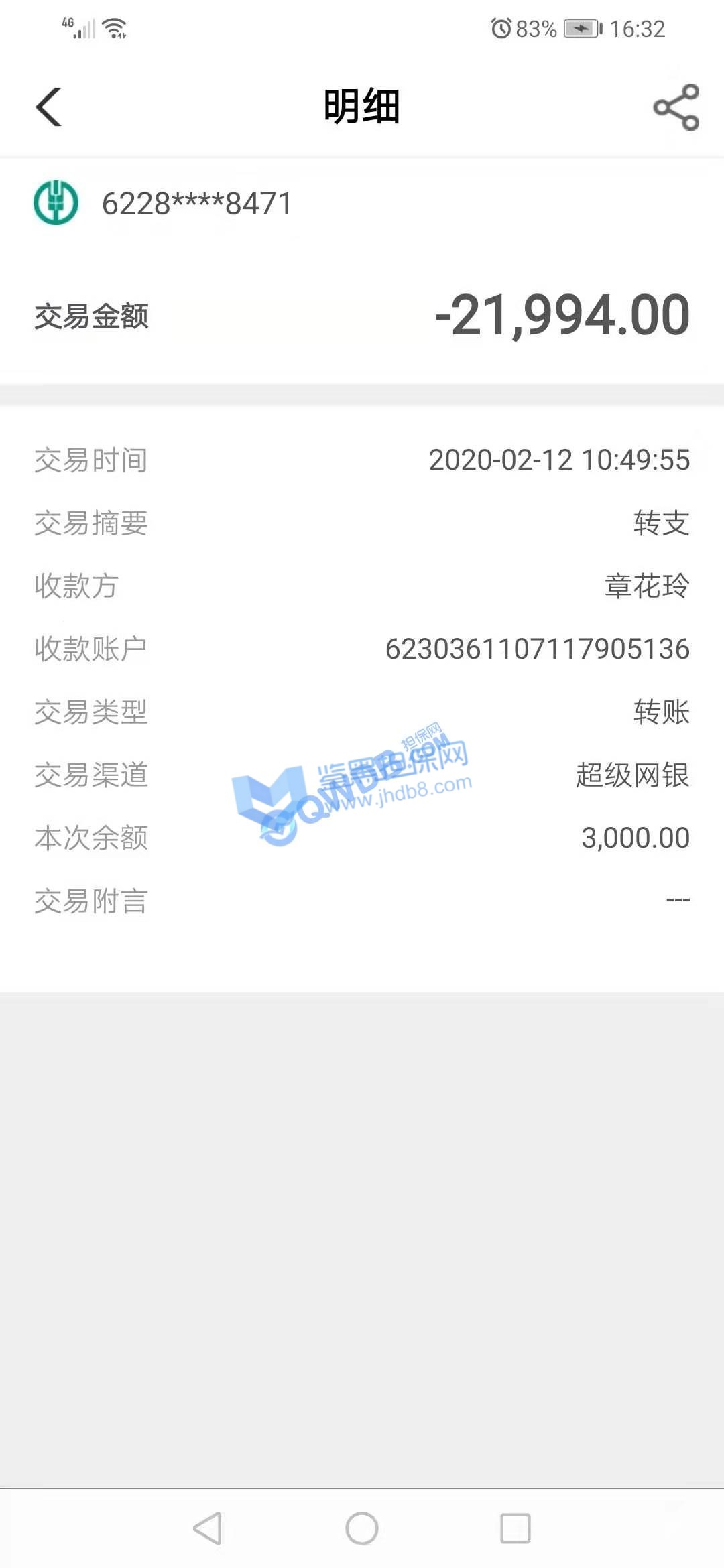Screen dimensions: 724x1568
Task: Go back from the 明细 page
Action: [48, 107]
